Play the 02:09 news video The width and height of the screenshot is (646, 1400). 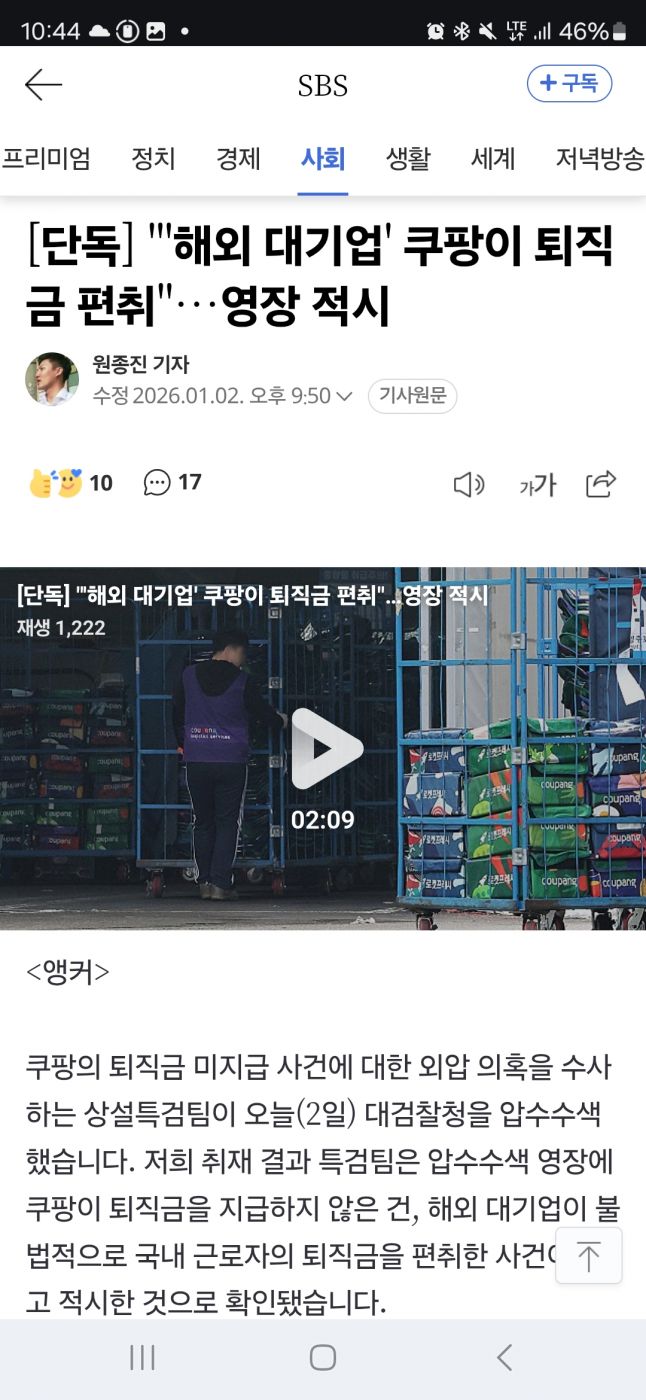323,748
